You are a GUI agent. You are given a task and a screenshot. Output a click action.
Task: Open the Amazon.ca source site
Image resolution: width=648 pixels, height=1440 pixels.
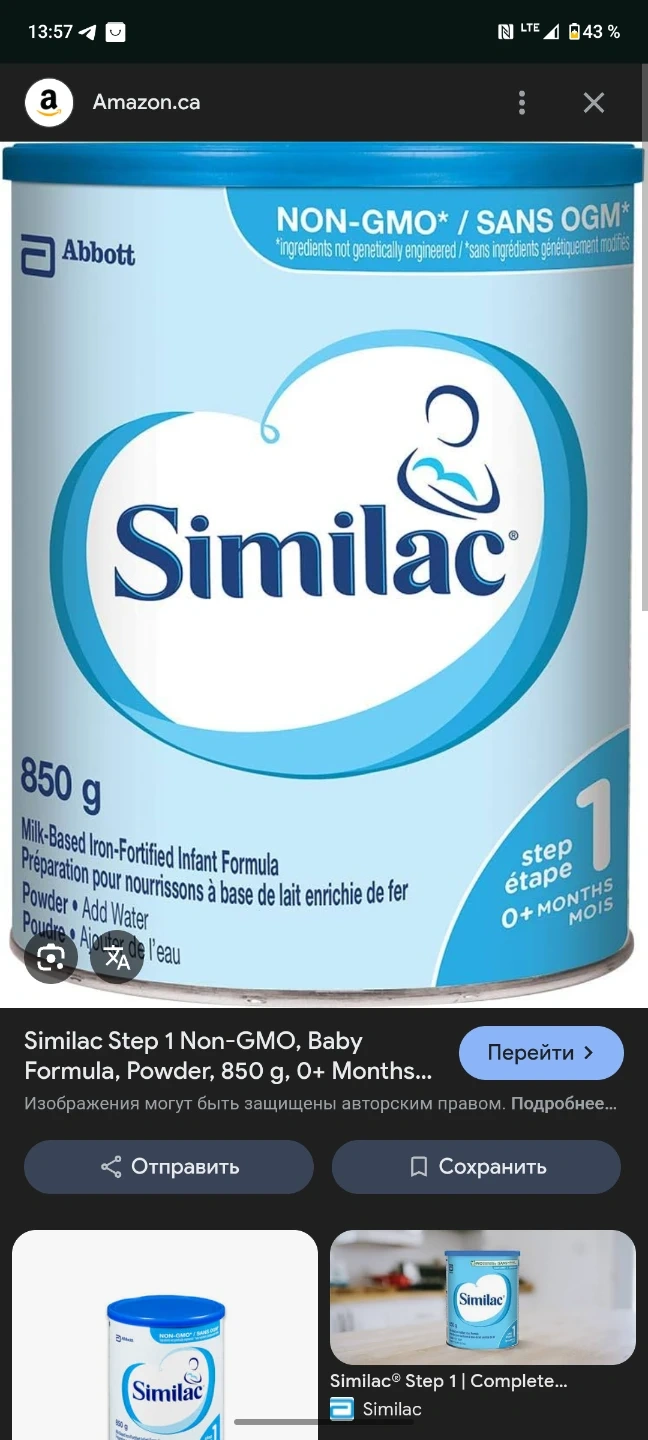[x=146, y=103]
